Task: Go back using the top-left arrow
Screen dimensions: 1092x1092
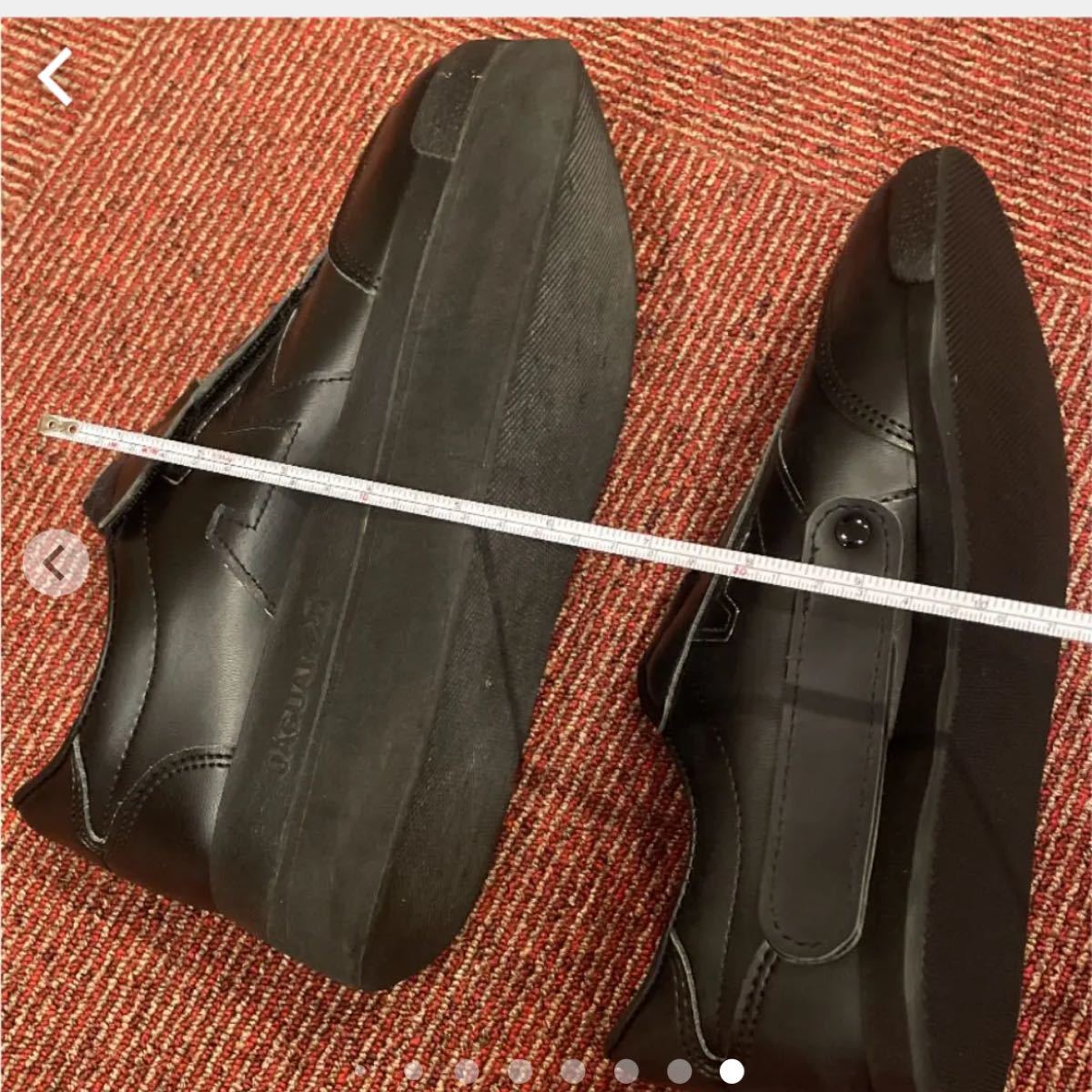Action: 56,77
